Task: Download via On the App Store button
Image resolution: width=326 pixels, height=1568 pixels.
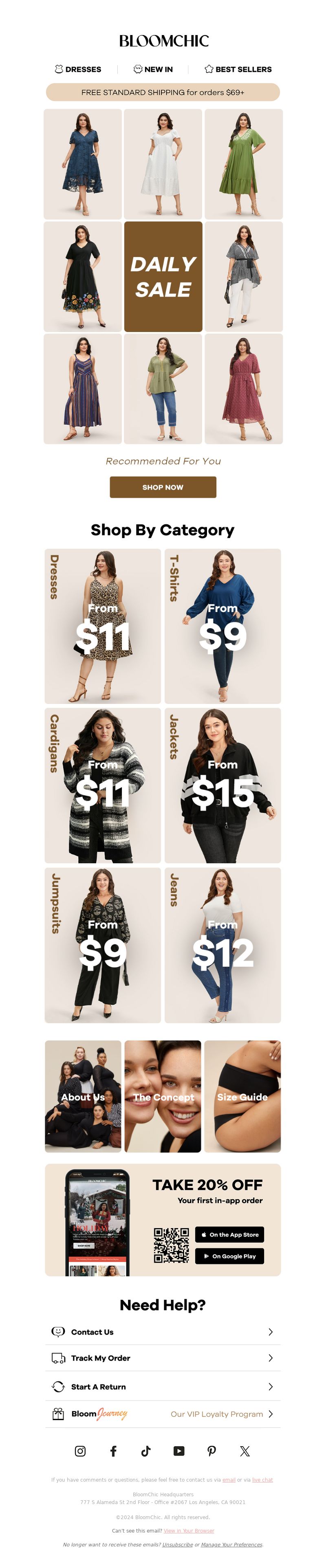Action: click(x=229, y=1234)
